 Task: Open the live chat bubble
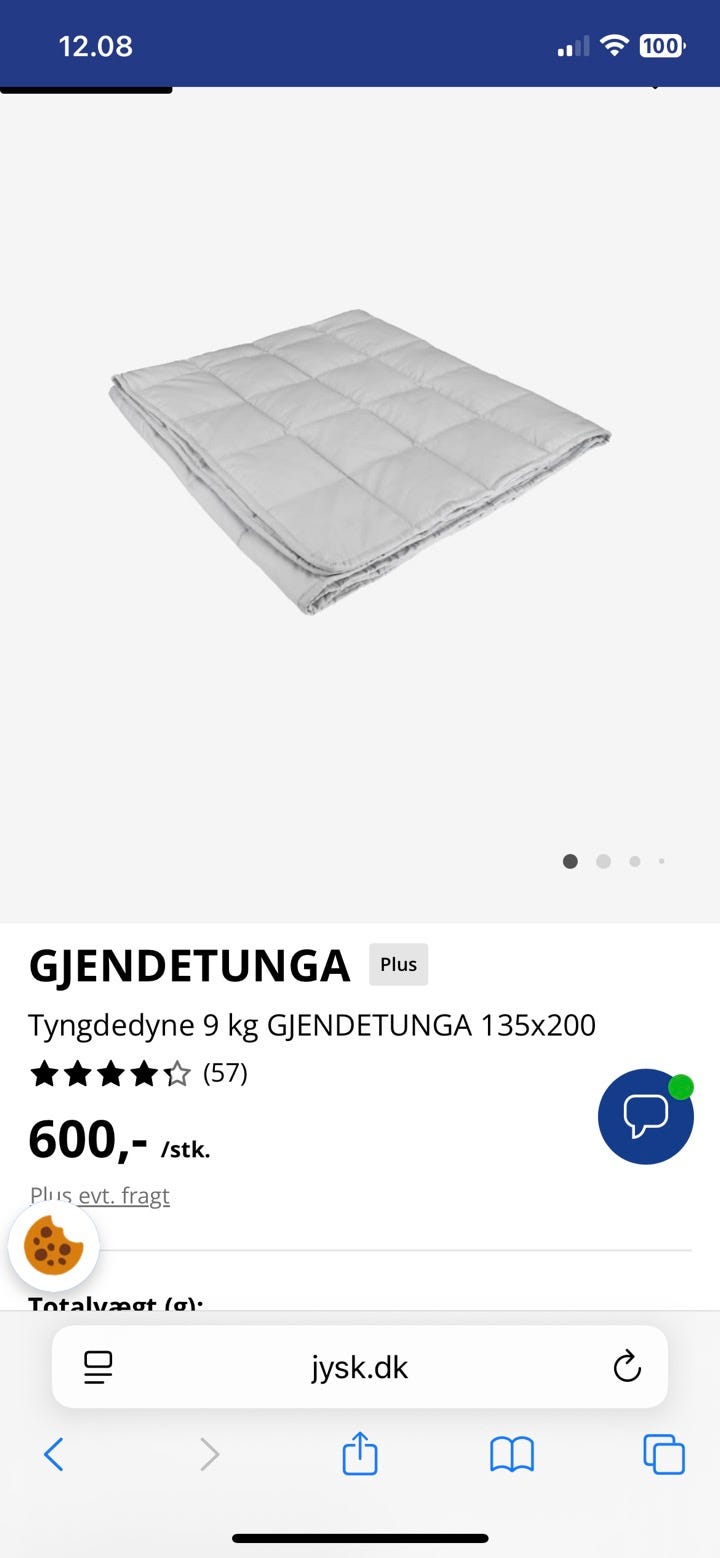click(x=645, y=1116)
